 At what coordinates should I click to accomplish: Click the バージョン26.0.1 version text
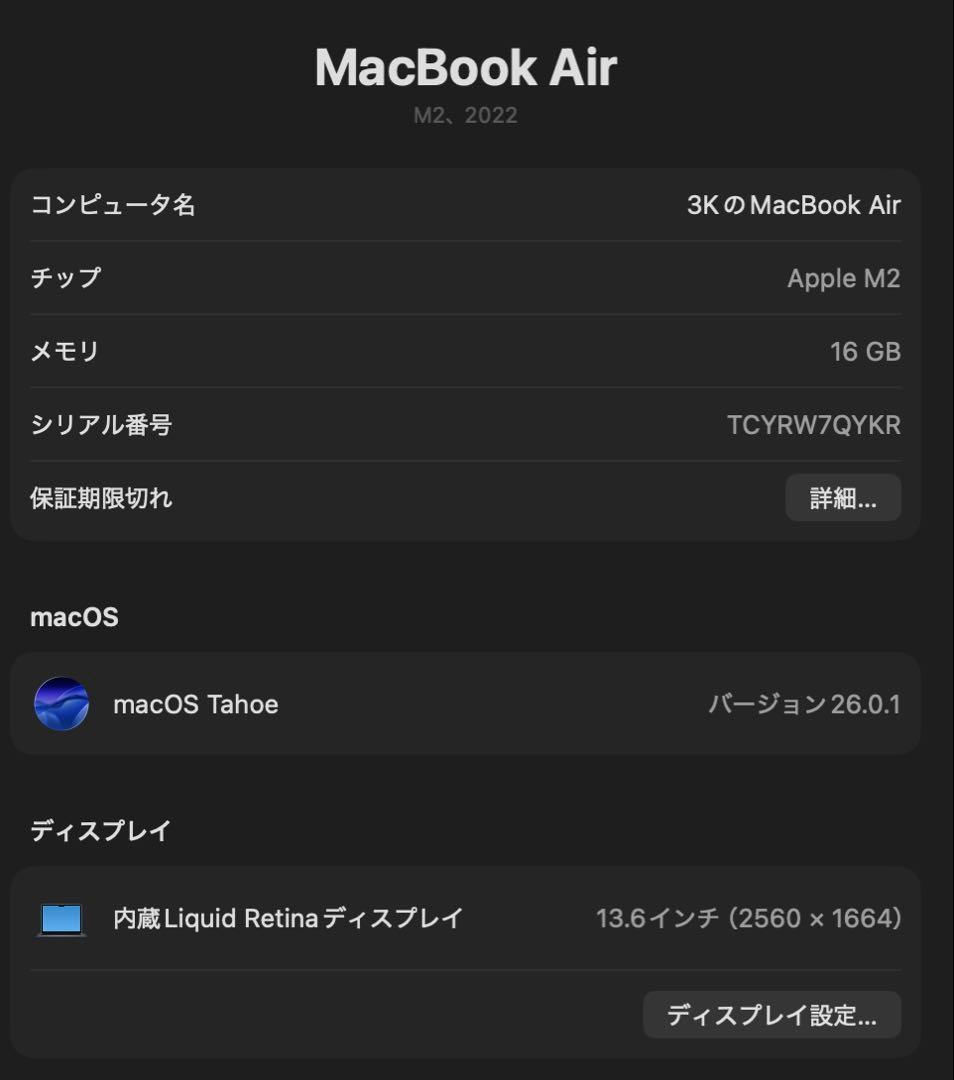[806, 704]
